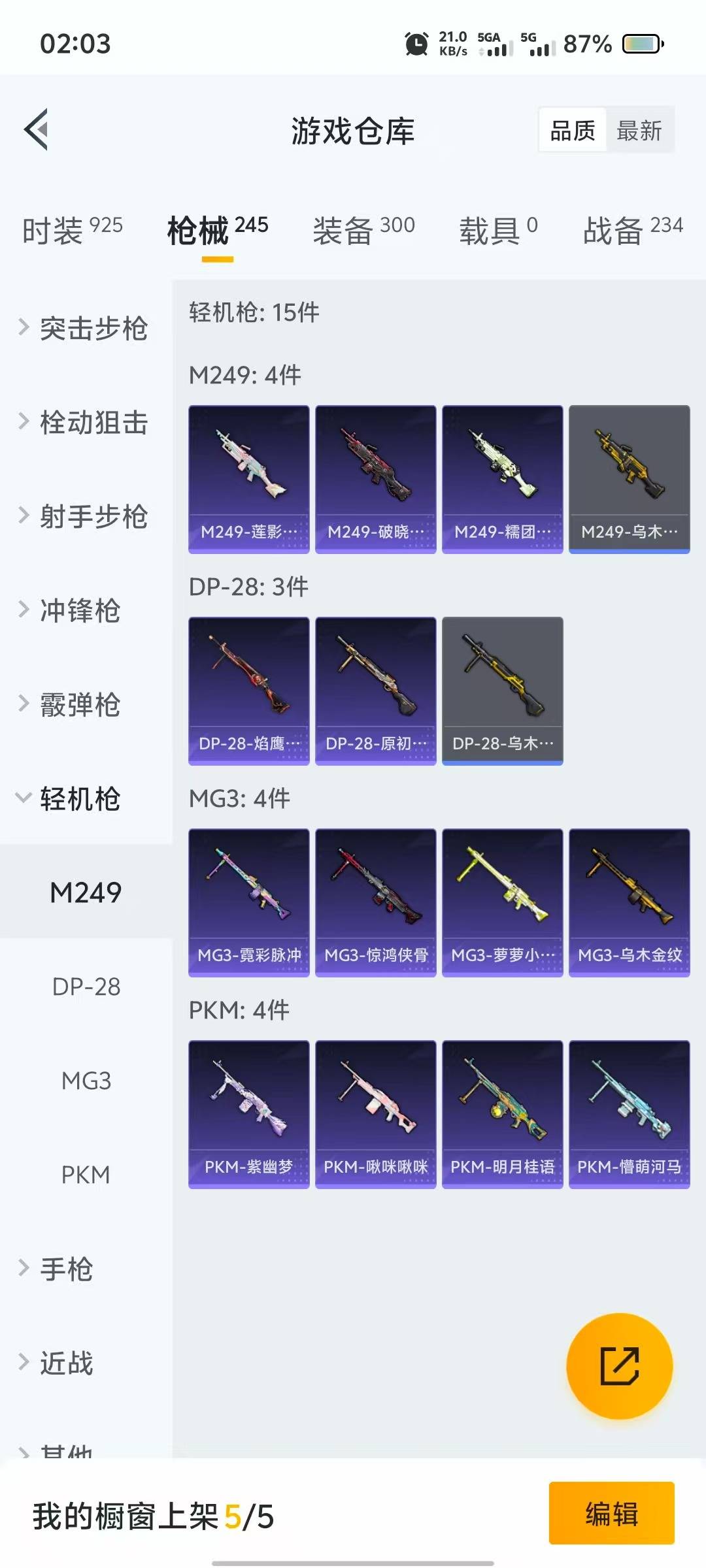Select DP-28 in the sidebar
This screenshot has height=1568, width=706.
point(86,987)
